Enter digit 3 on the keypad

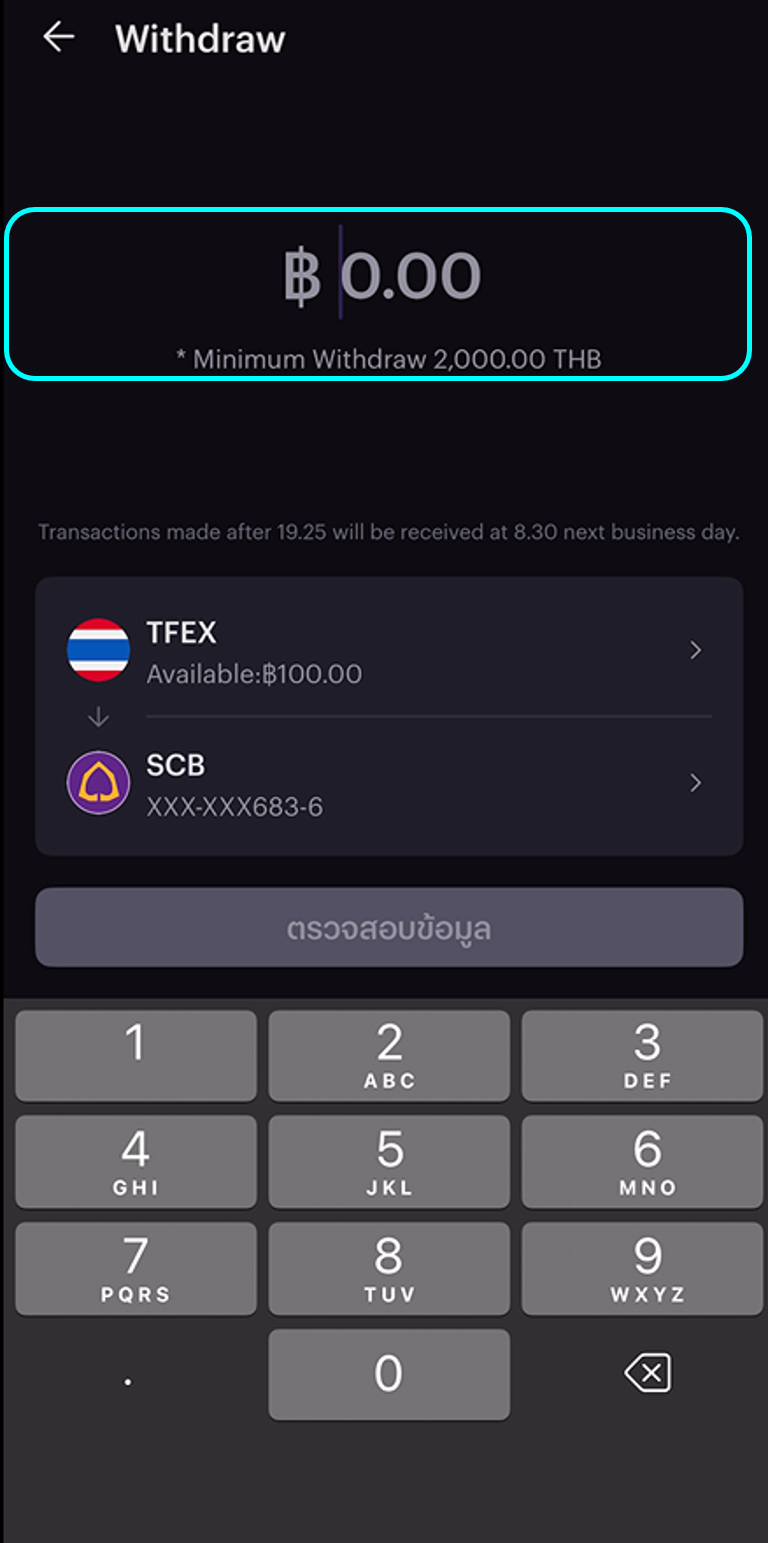click(x=642, y=1055)
